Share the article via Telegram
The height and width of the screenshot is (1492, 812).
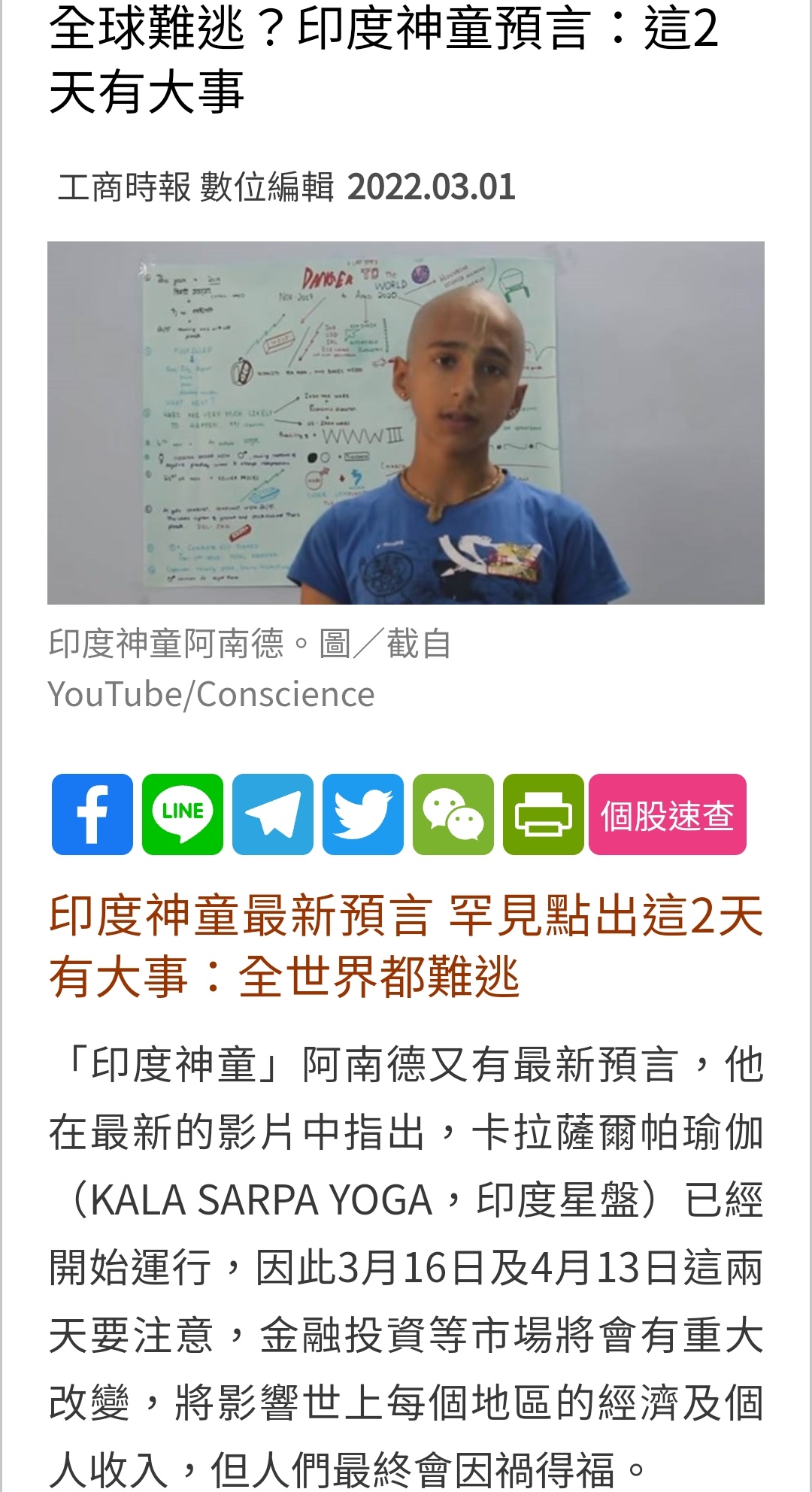[272, 814]
